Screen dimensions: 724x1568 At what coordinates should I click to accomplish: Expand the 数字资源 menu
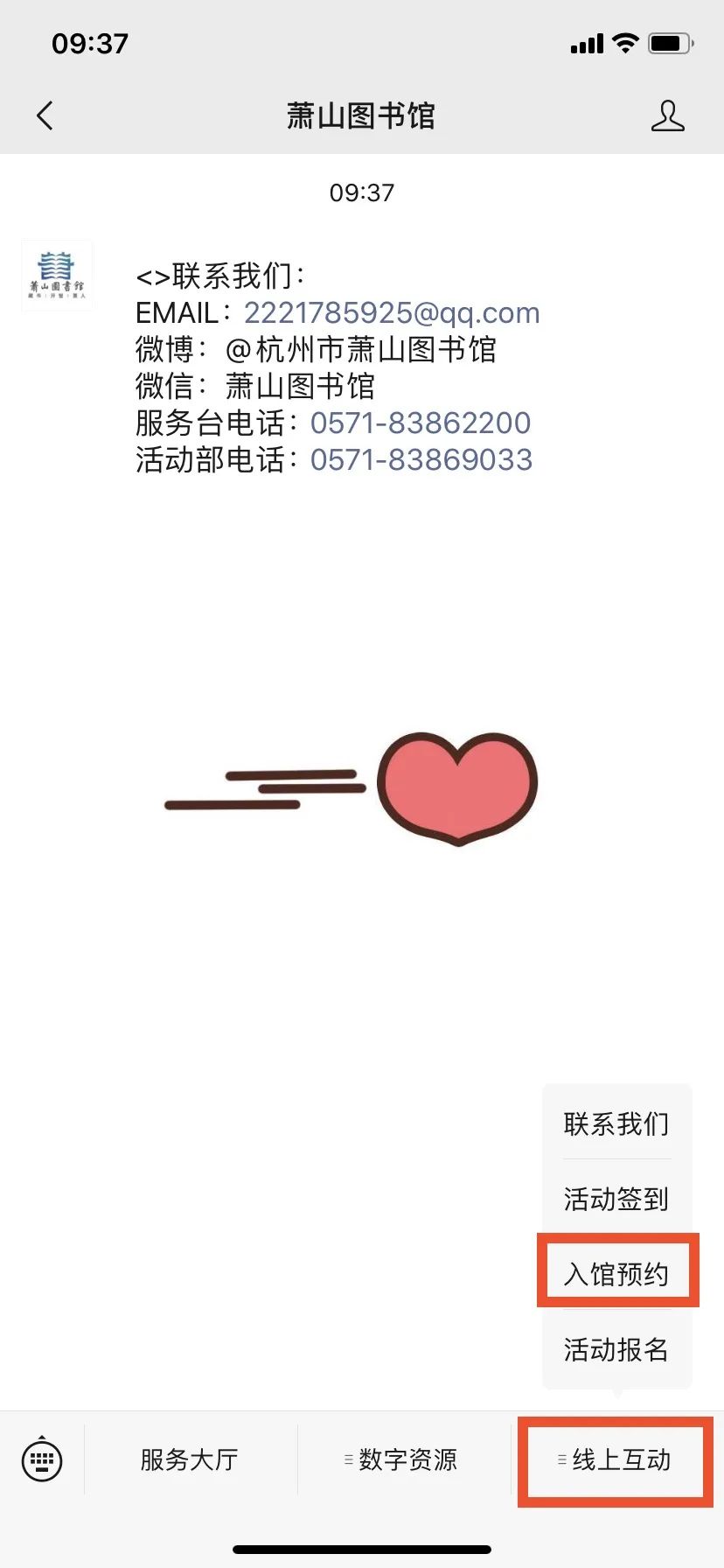coord(402,1459)
